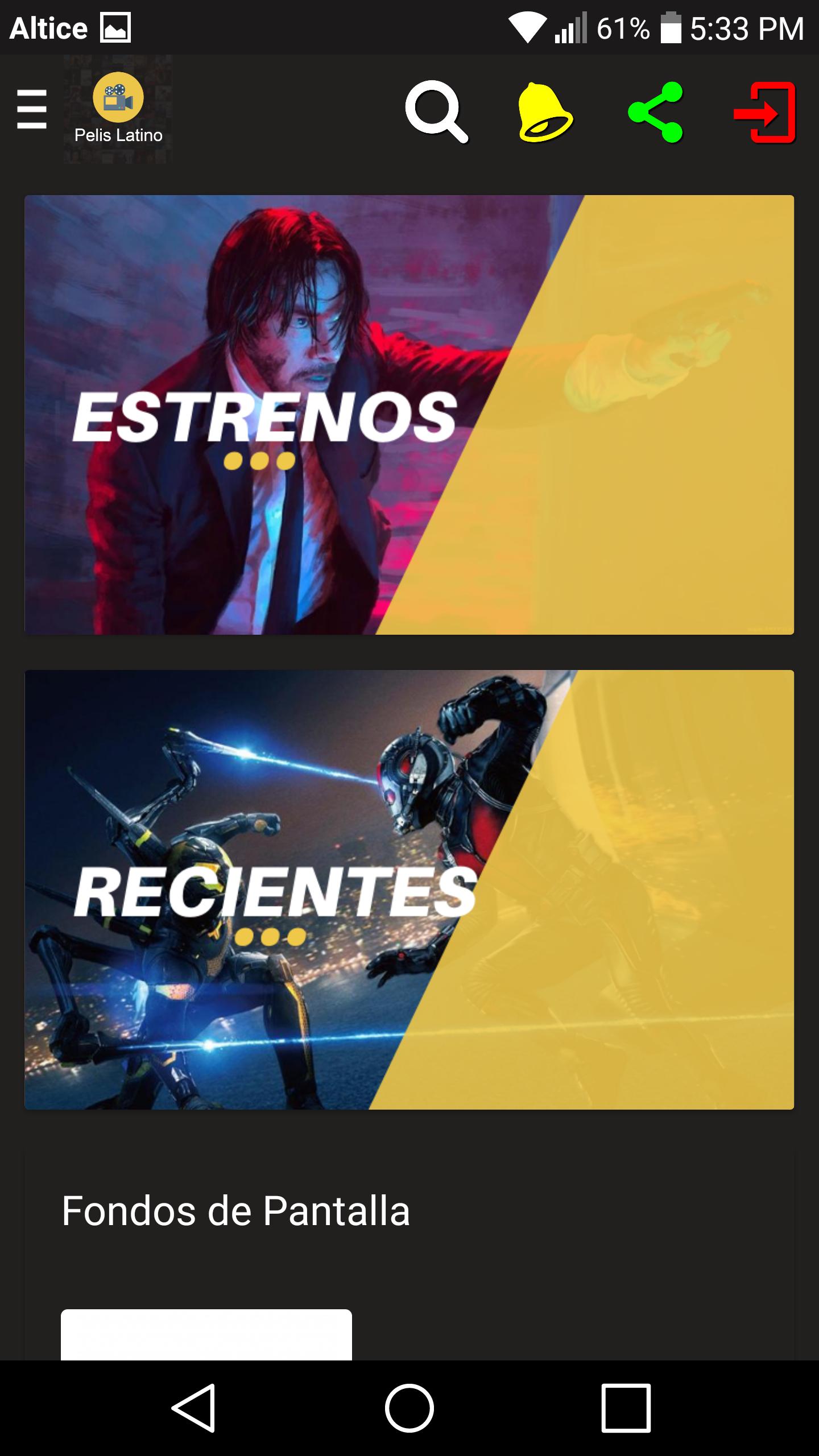Image resolution: width=819 pixels, height=1456 pixels.
Task: Share the app via green share icon
Action: 655,112
